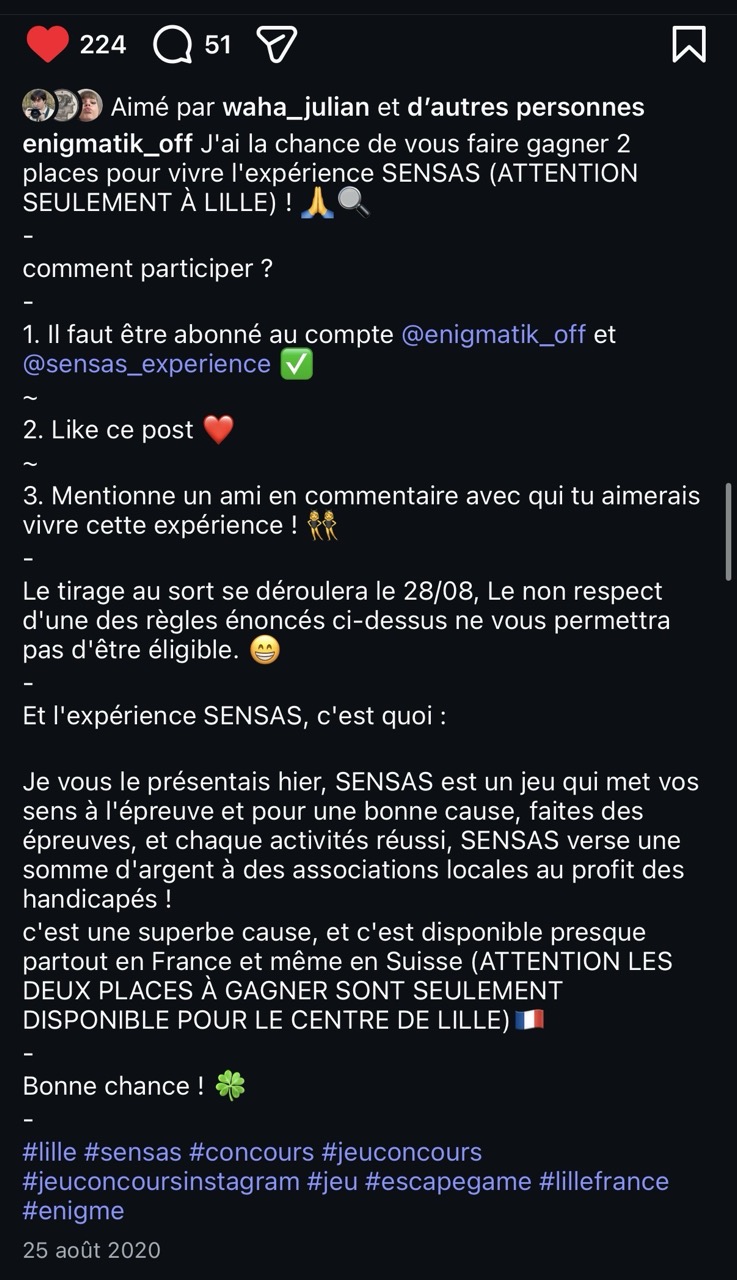View posts tagged #jeu

332,1181
